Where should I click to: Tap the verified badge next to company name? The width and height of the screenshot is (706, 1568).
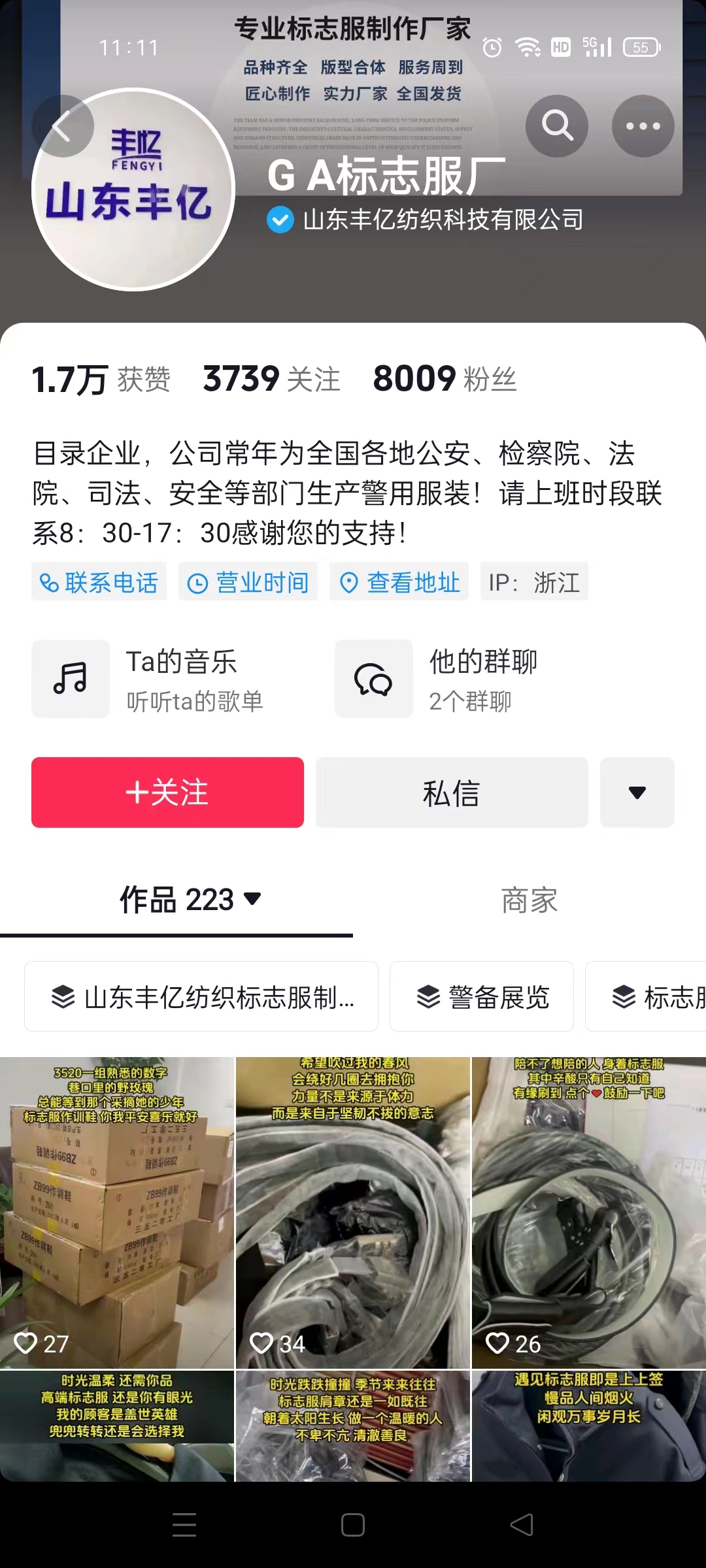pyautogui.click(x=280, y=221)
